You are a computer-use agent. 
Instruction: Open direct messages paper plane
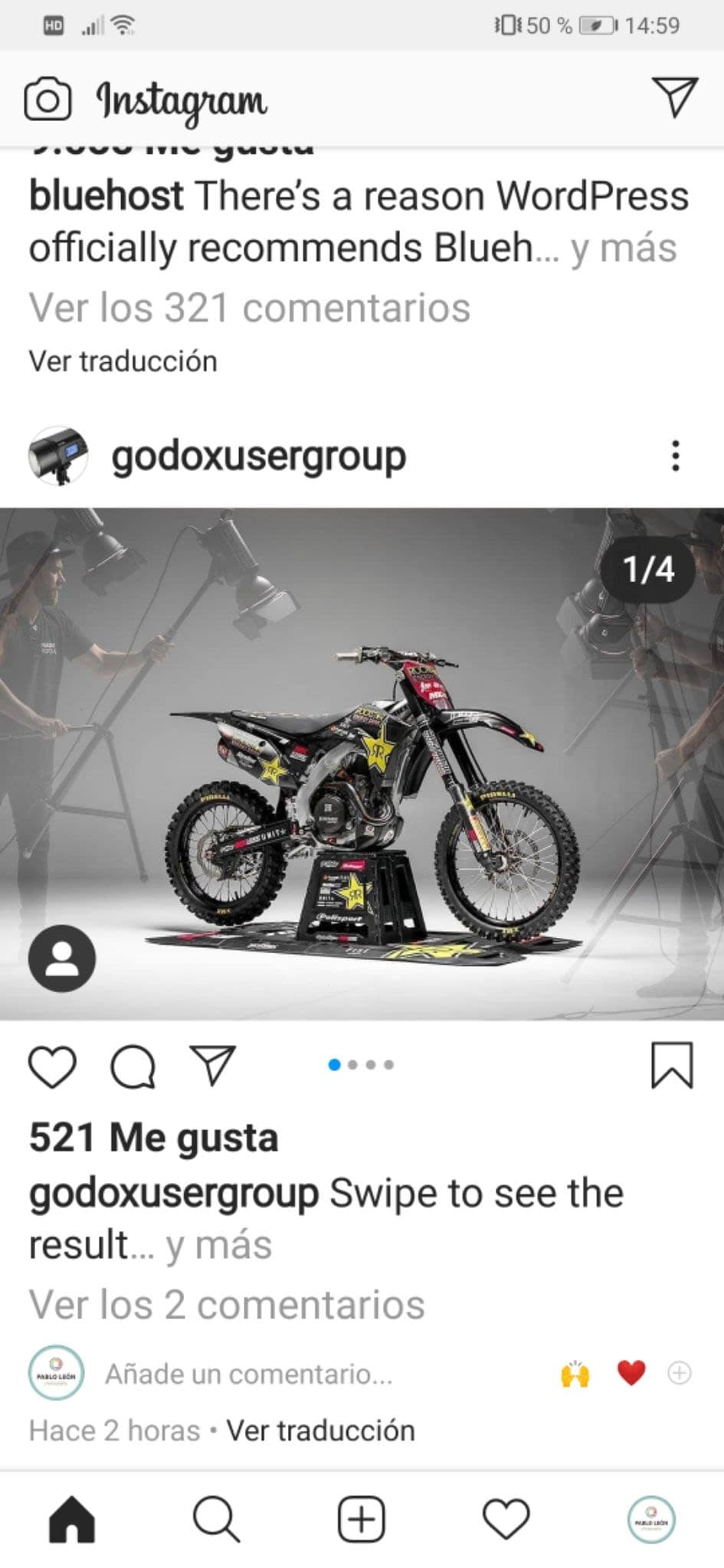point(675,96)
